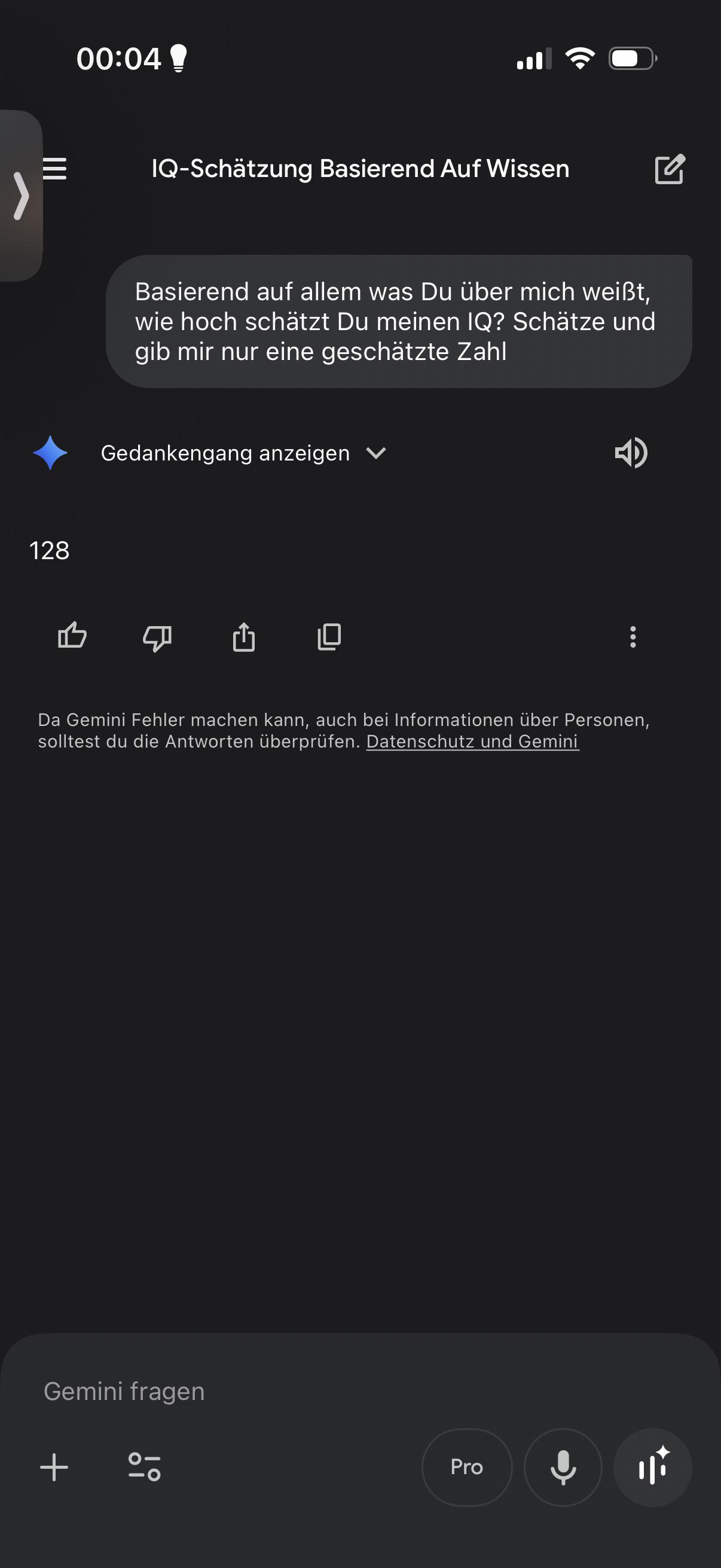Image resolution: width=721 pixels, height=1568 pixels.
Task: Copy the response text
Action: pyautogui.click(x=329, y=637)
